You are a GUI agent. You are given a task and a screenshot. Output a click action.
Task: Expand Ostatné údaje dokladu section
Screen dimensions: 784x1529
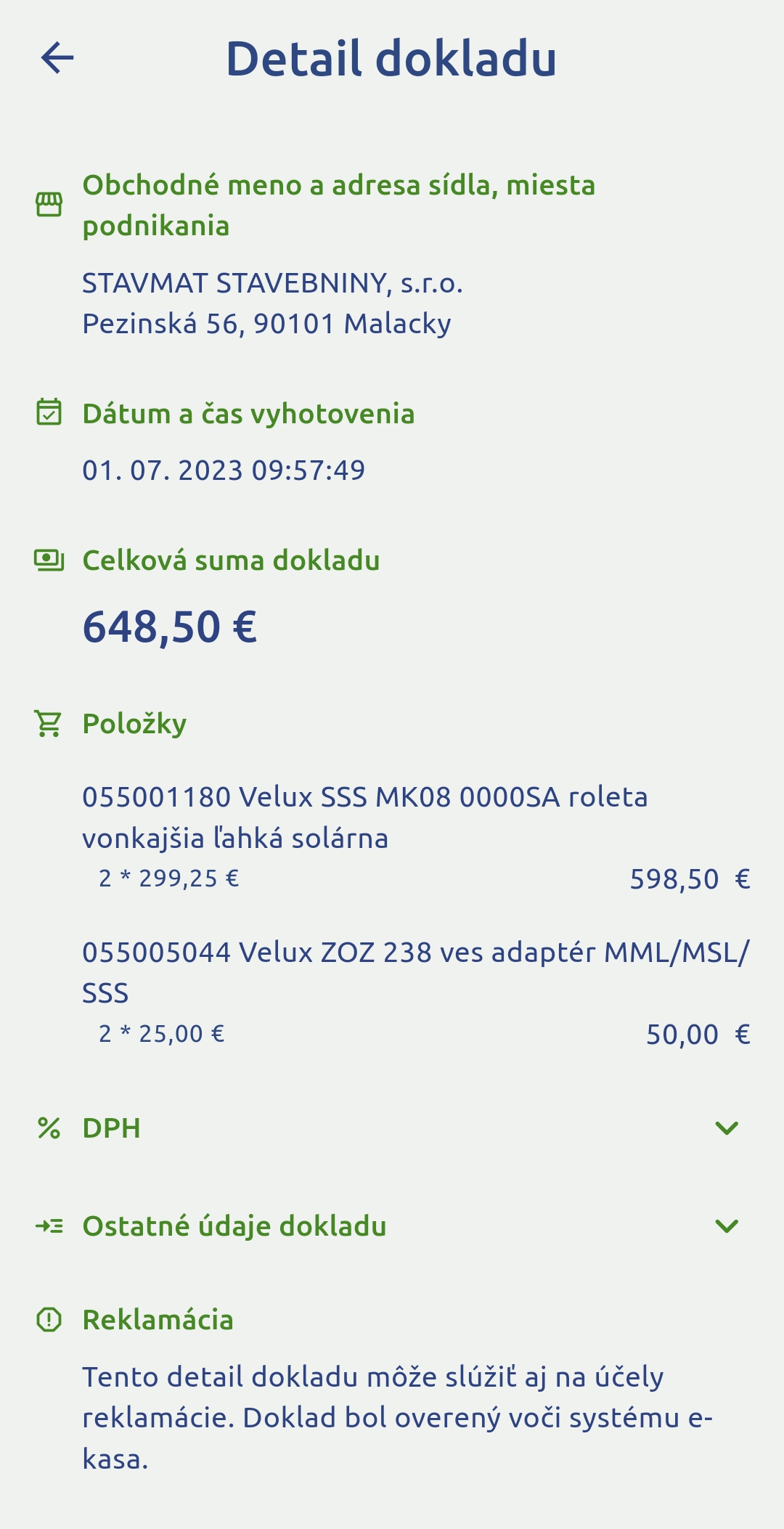726,1226
